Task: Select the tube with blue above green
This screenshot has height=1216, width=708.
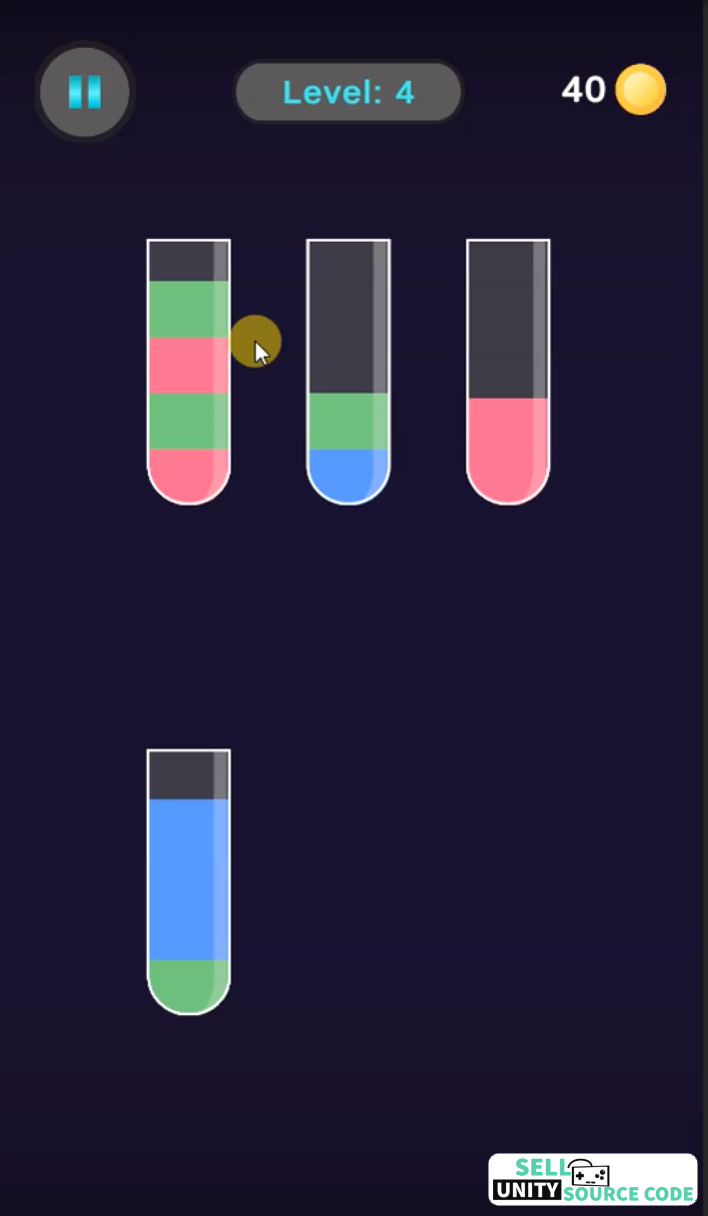Action: 189,882
